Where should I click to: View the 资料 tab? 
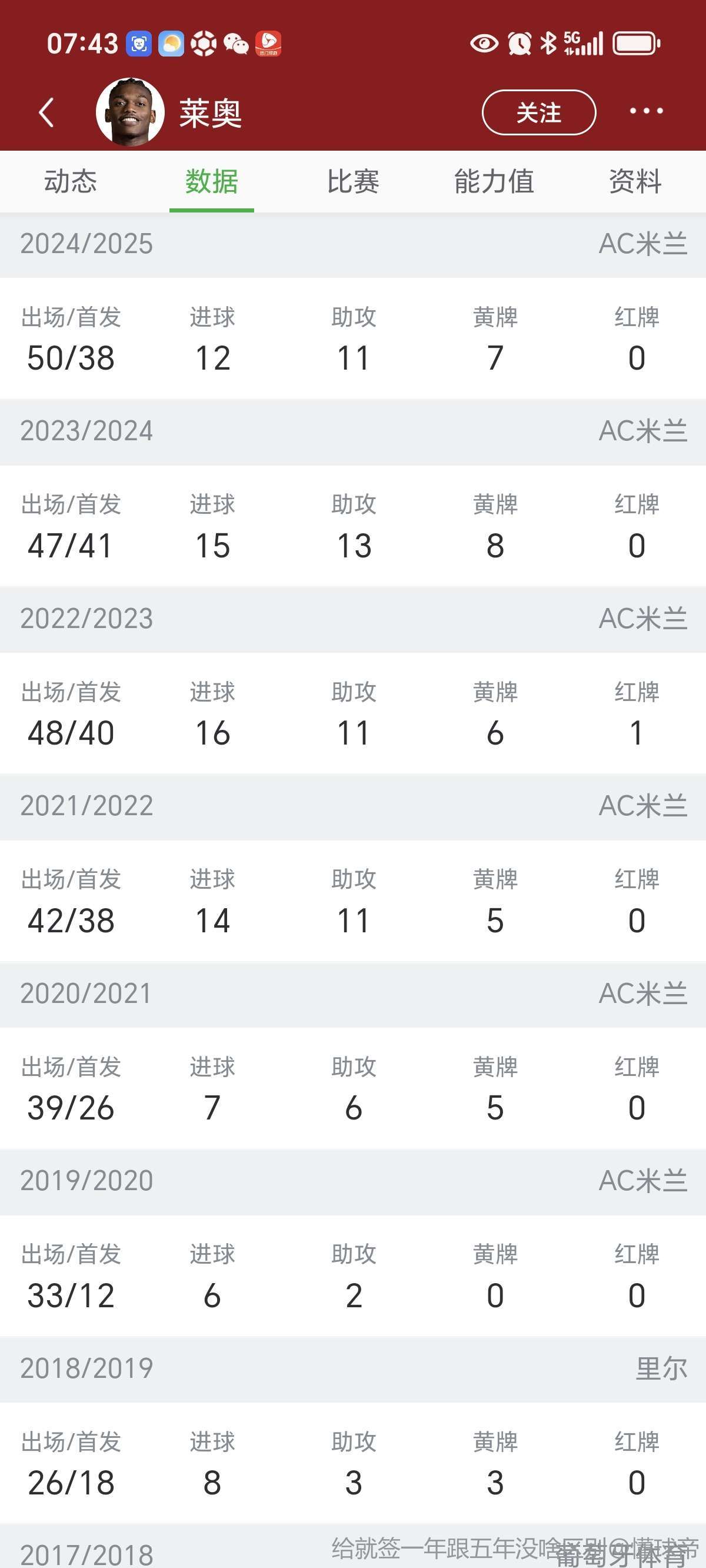click(635, 181)
